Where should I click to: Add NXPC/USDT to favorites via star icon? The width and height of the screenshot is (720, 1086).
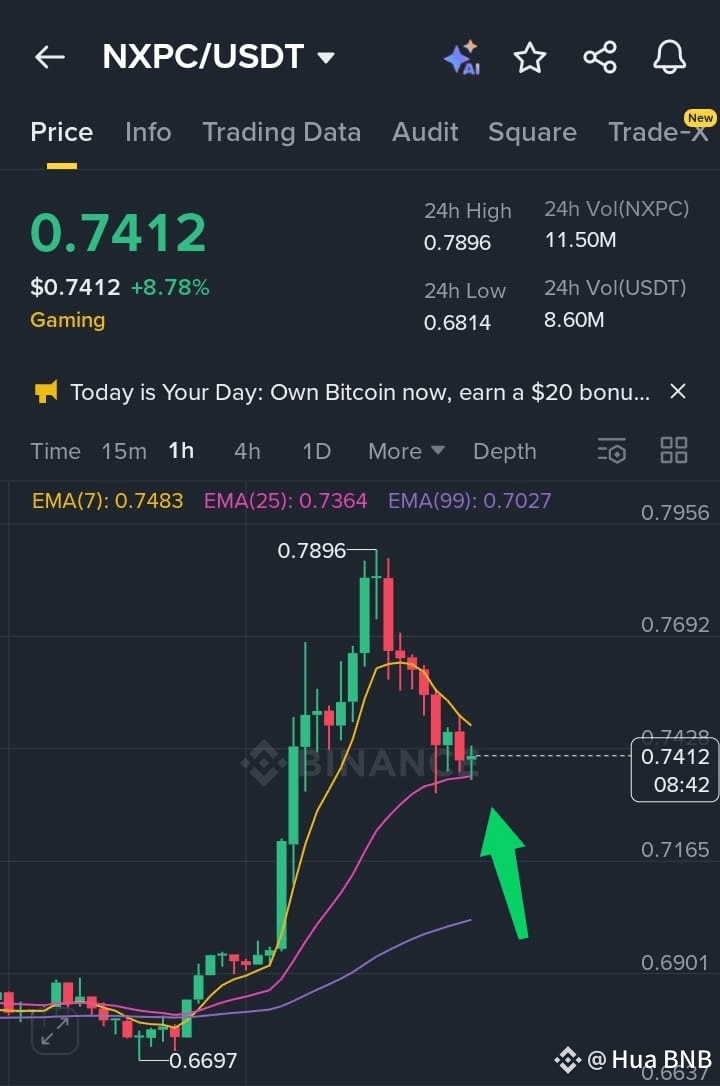pos(530,57)
